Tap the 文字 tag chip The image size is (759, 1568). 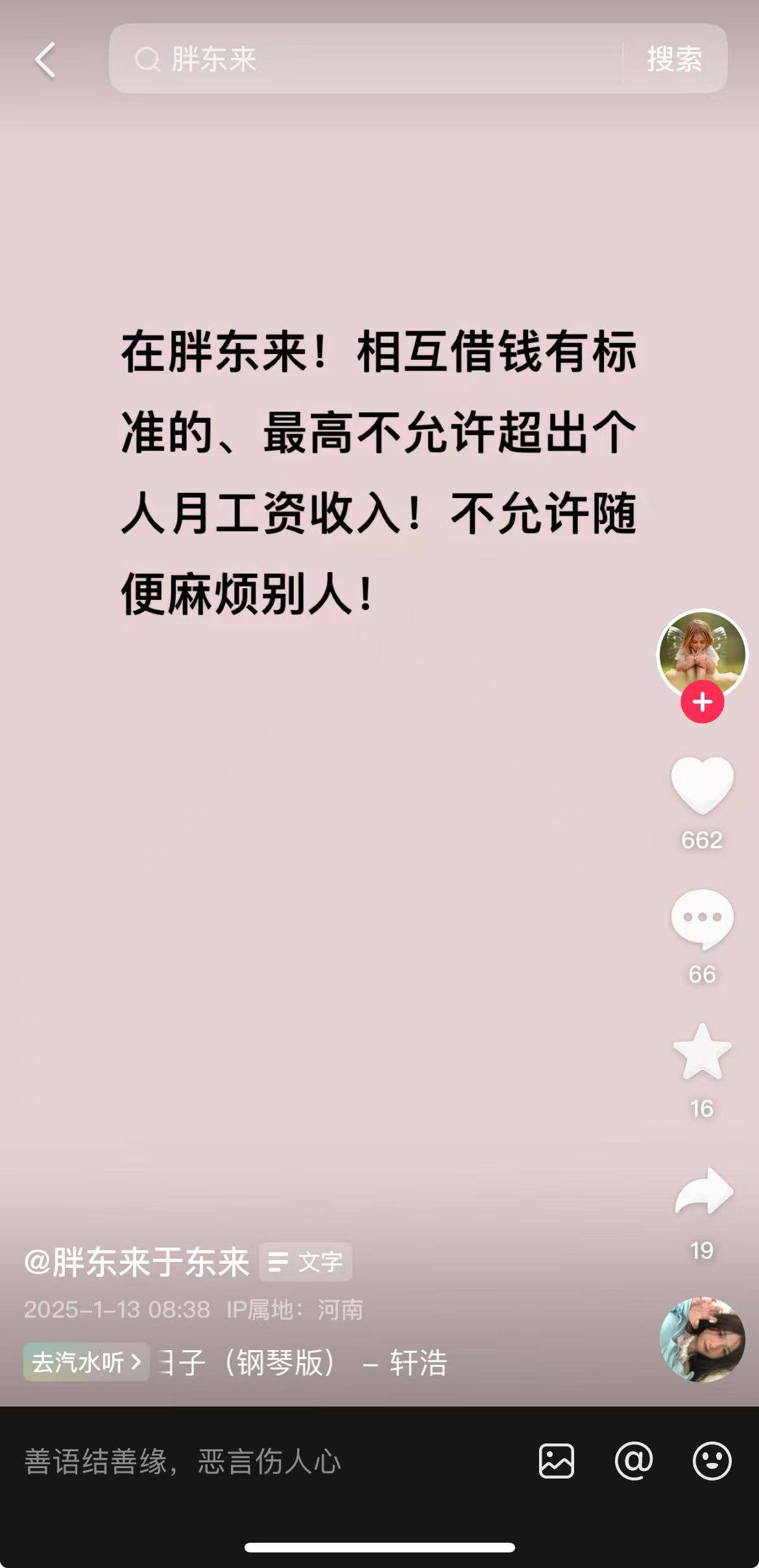click(x=306, y=1262)
